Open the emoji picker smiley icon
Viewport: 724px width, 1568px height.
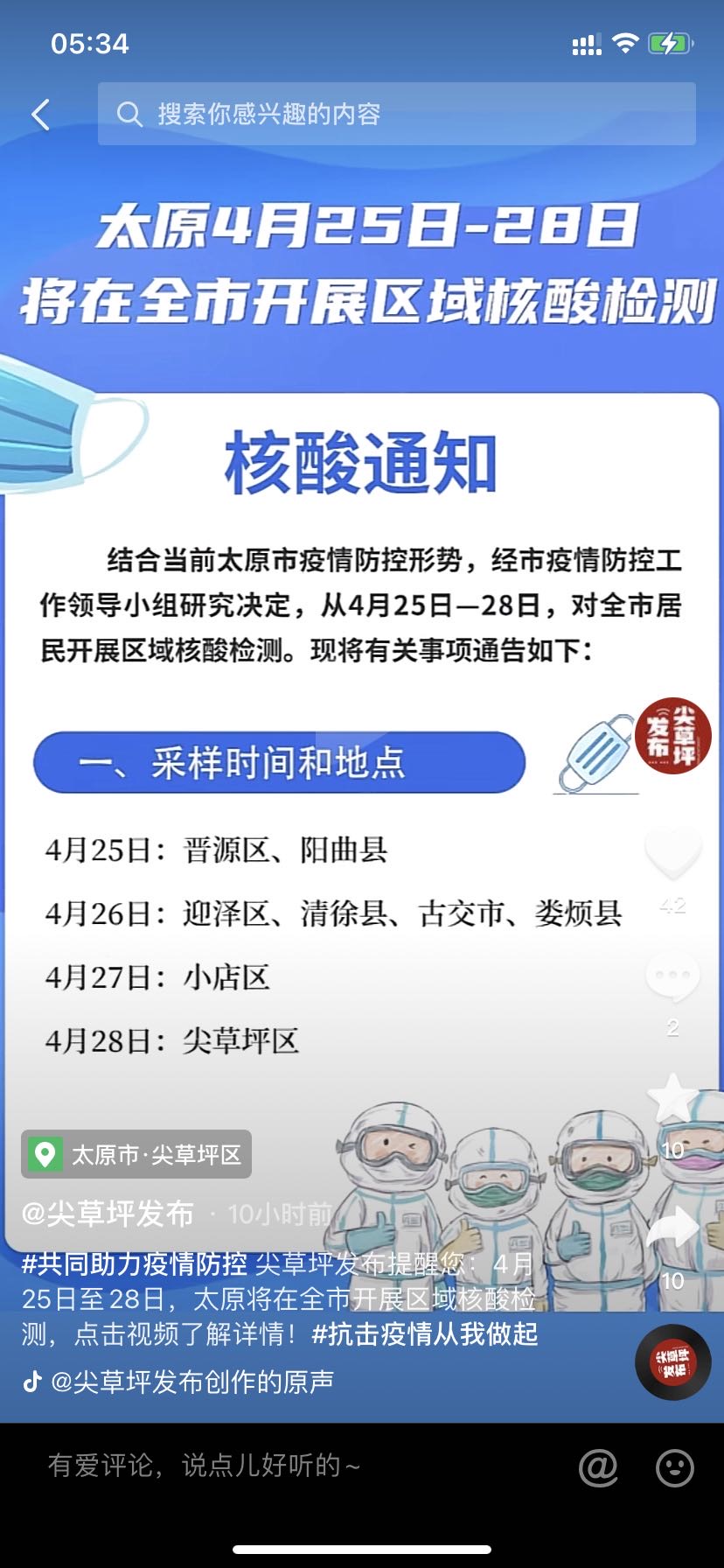pyautogui.click(x=674, y=1467)
